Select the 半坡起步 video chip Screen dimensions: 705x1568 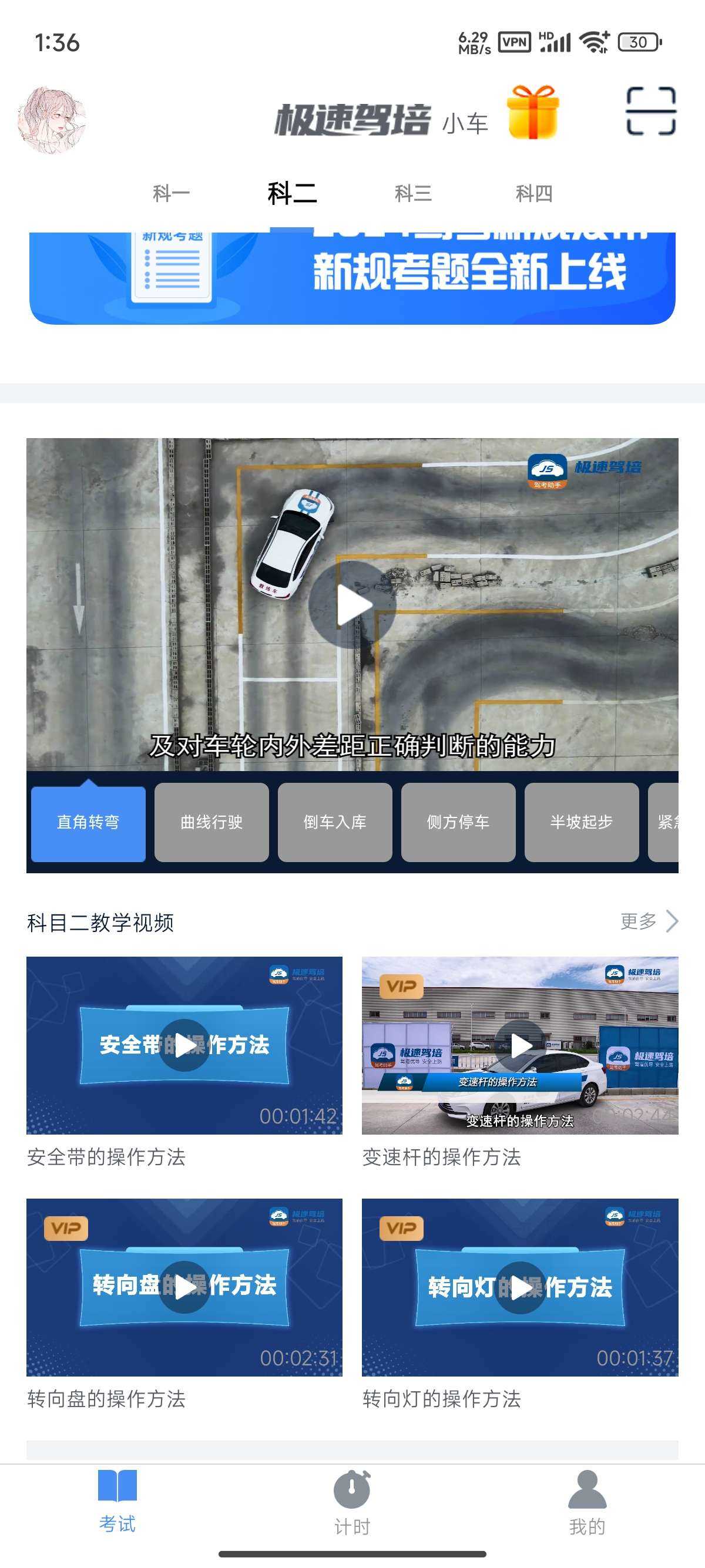tap(582, 822)
